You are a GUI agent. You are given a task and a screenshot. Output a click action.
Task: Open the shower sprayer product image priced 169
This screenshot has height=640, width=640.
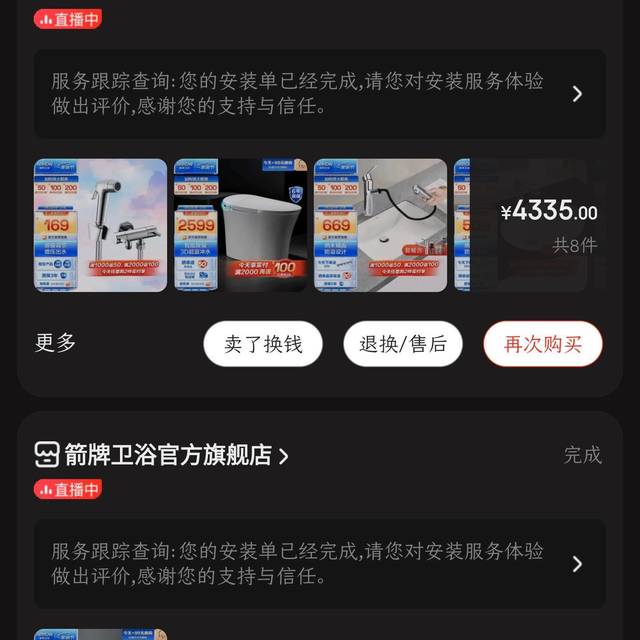click(100, 225)
